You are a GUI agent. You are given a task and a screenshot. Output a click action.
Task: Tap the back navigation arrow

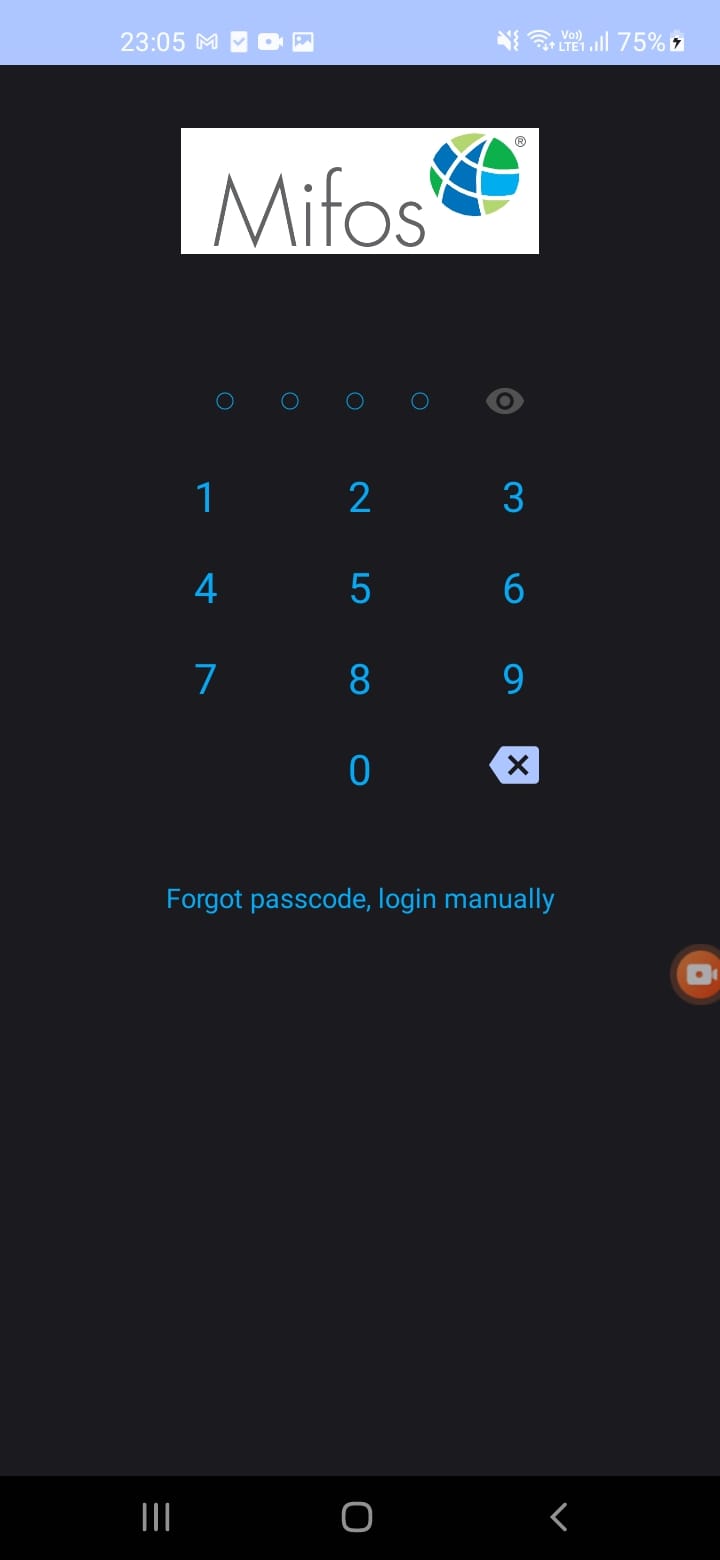pos(558,1516)
